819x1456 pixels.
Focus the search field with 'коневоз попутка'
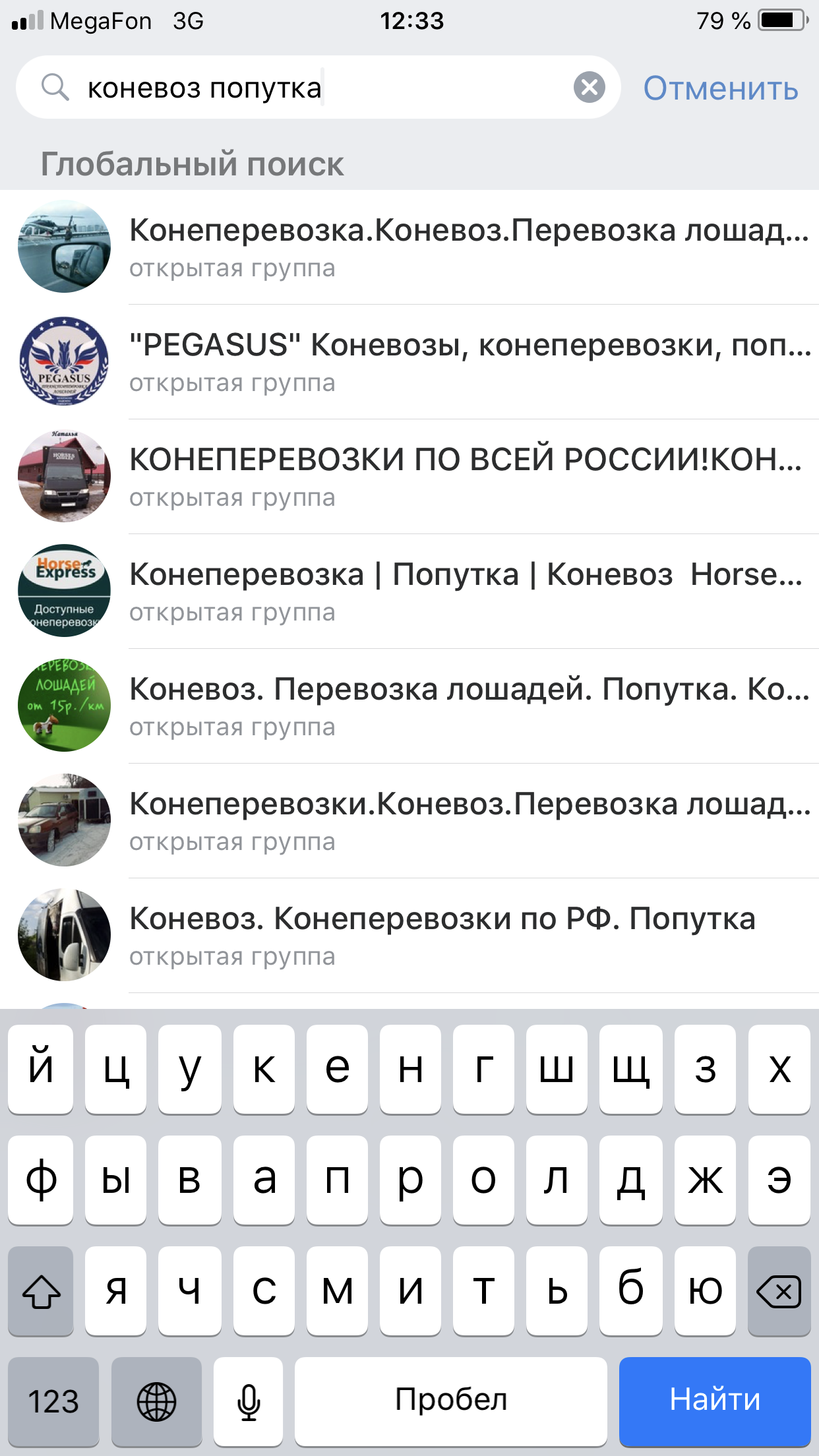(317, 88)
